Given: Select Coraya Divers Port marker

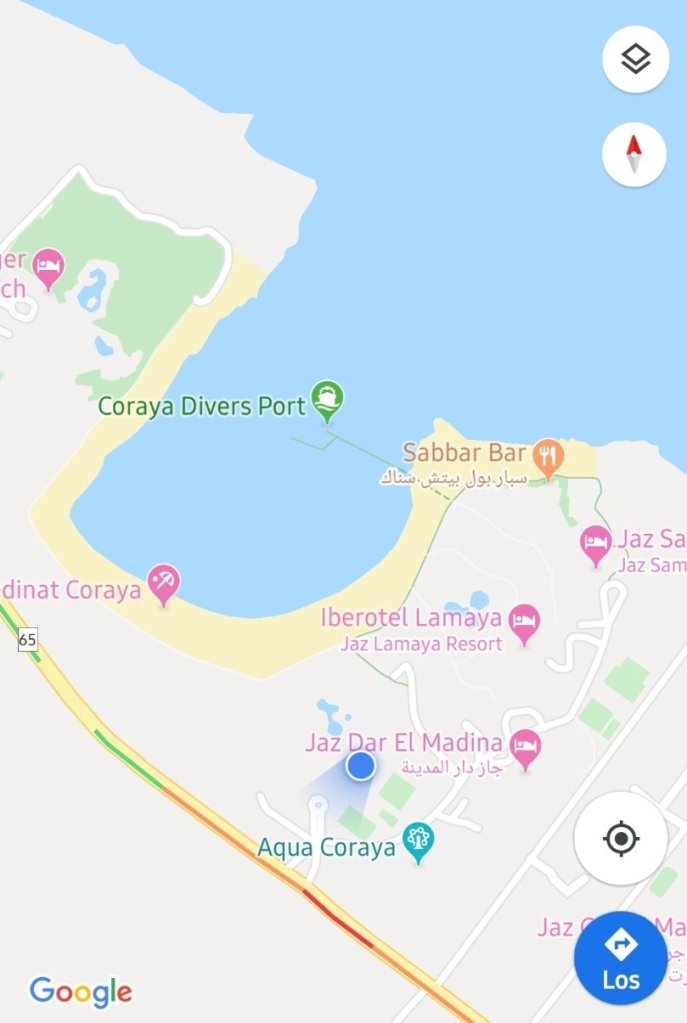Looking at the screenshot, I should (x=326, y=400).
